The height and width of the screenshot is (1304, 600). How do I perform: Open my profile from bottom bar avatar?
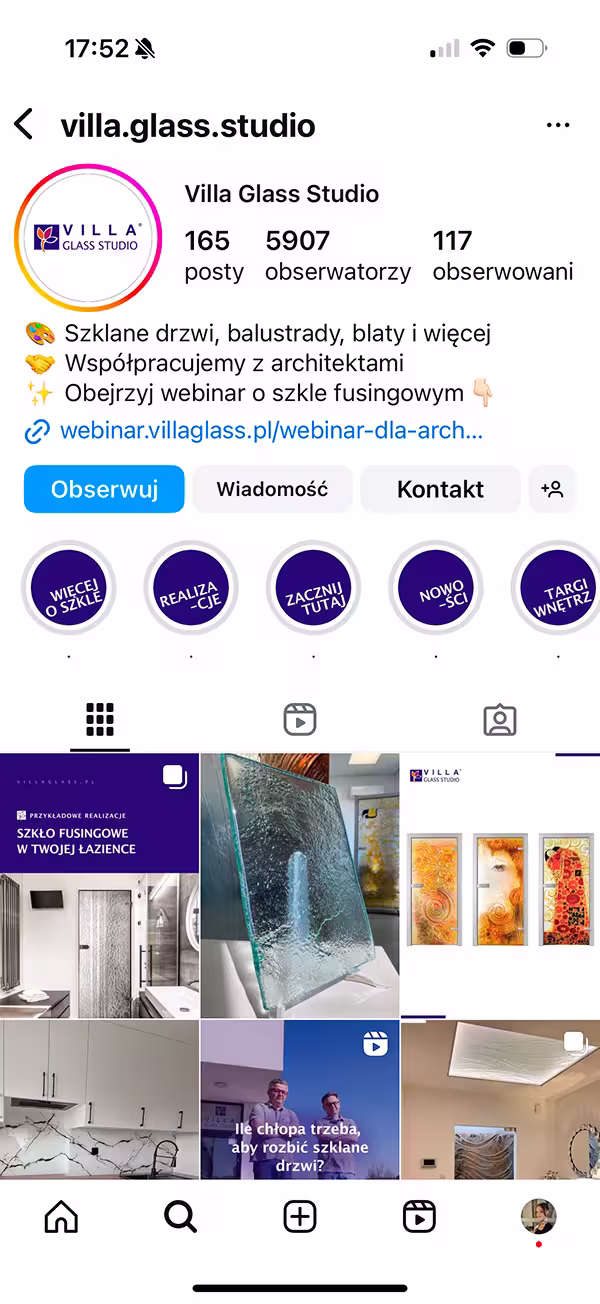point(538,1216)
